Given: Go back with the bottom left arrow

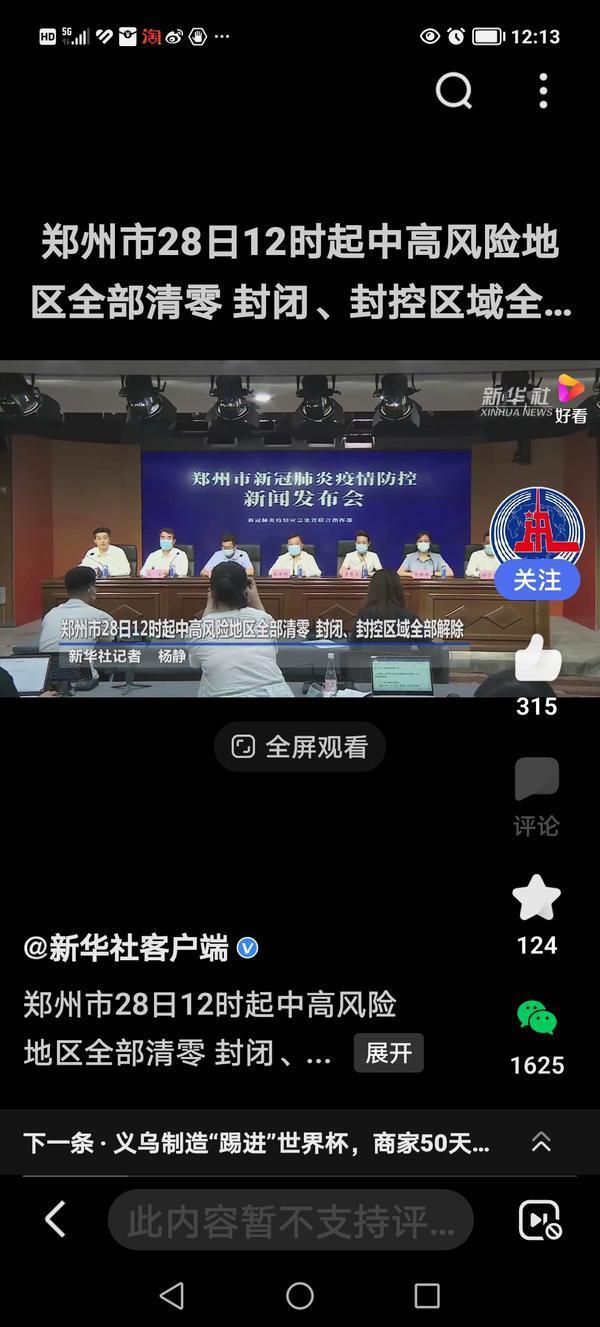Looking at the screenshot, I should (x=55, y=1219).
